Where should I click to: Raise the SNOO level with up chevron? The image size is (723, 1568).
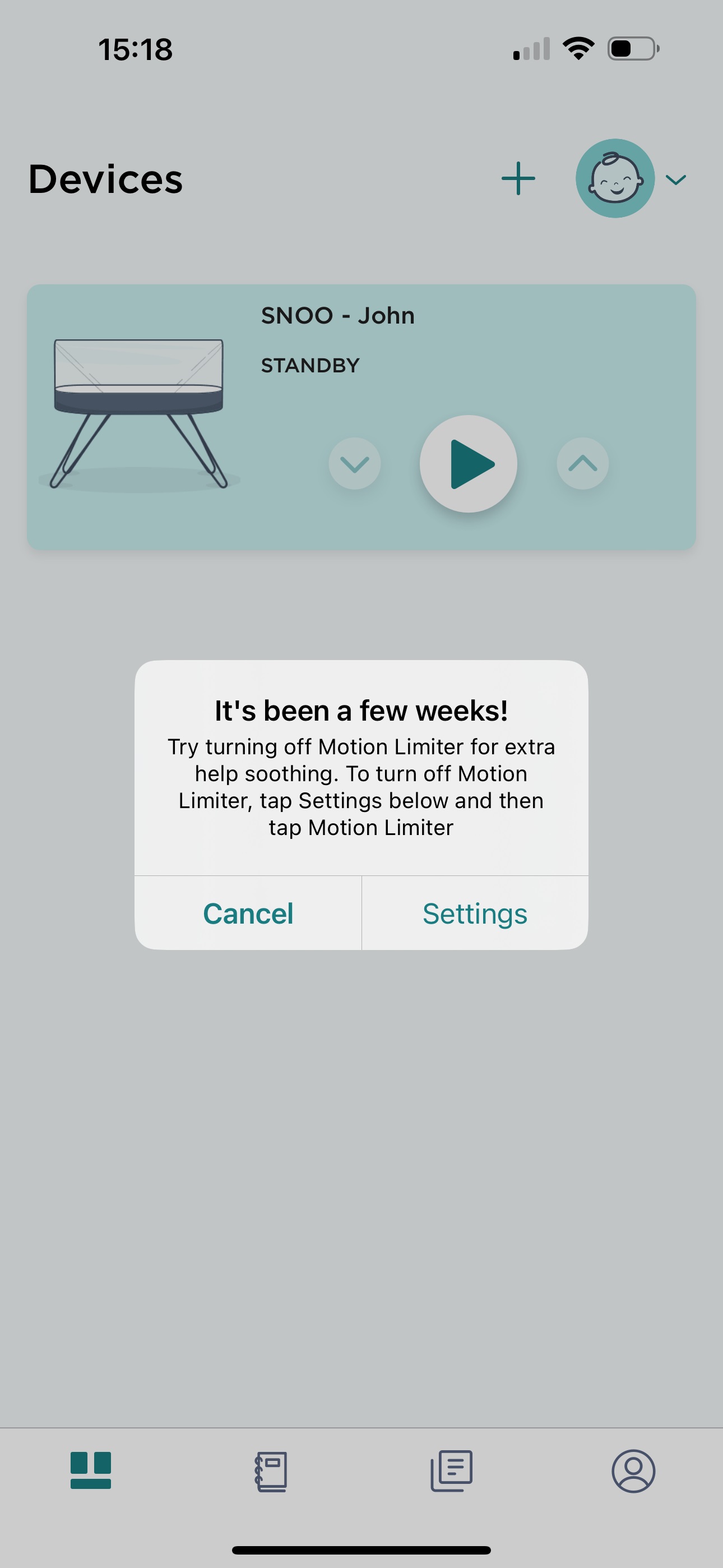[582, 464]
